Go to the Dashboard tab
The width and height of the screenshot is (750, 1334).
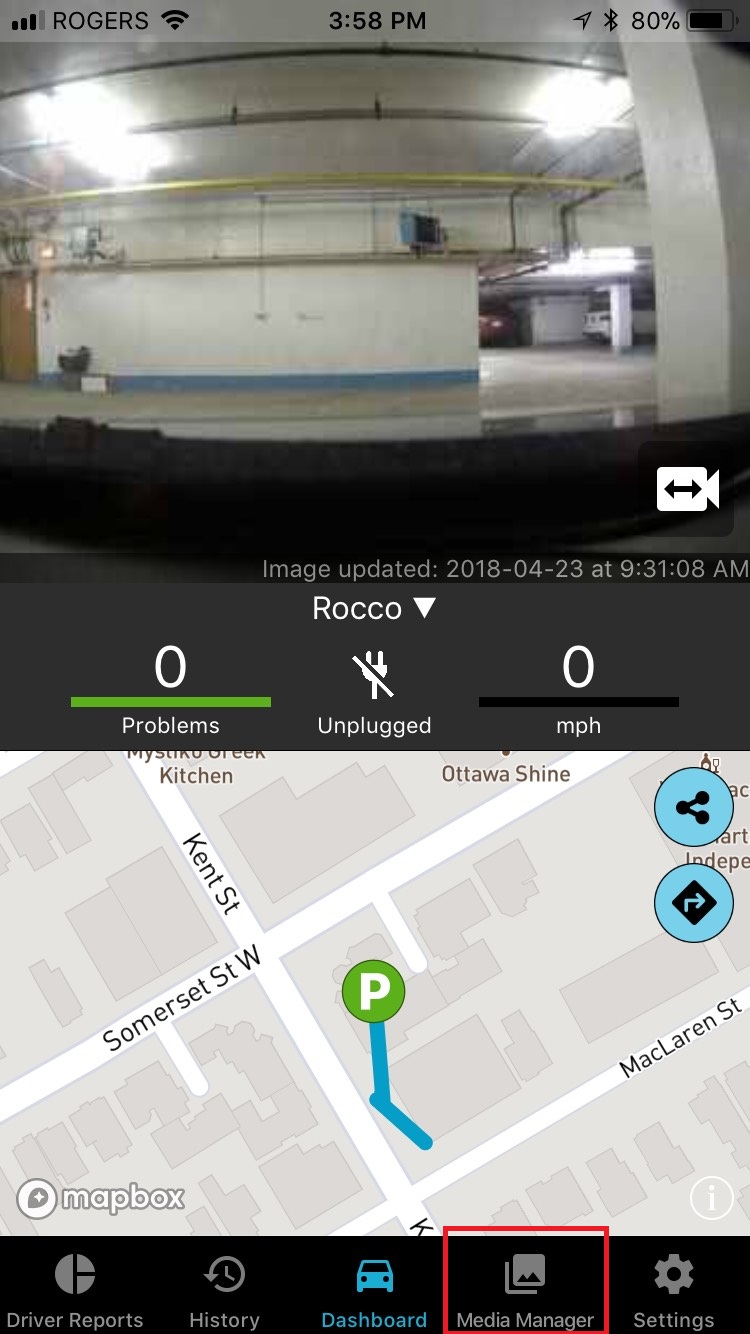tap(374, 1290)
